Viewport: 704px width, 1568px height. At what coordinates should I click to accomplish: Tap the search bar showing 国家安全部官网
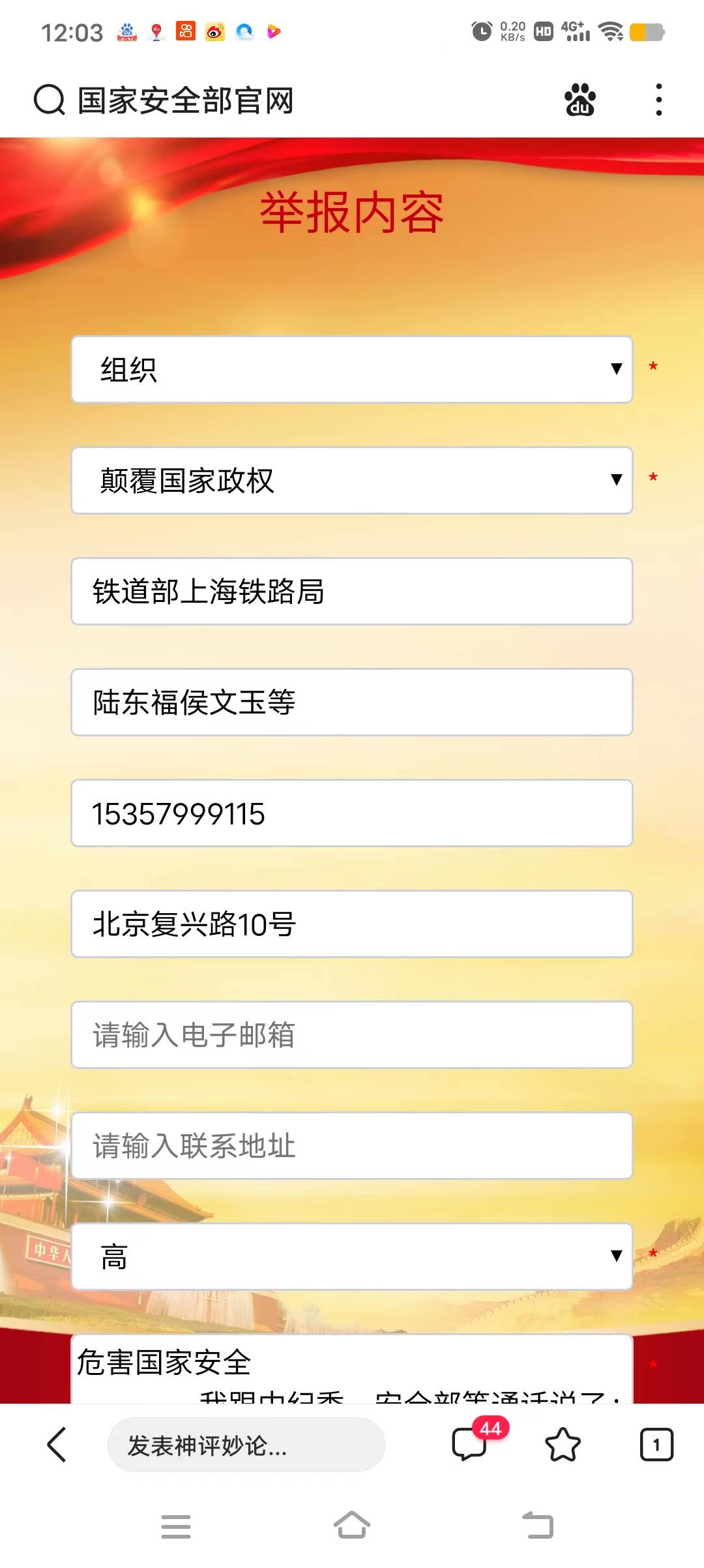pos(186,100)
